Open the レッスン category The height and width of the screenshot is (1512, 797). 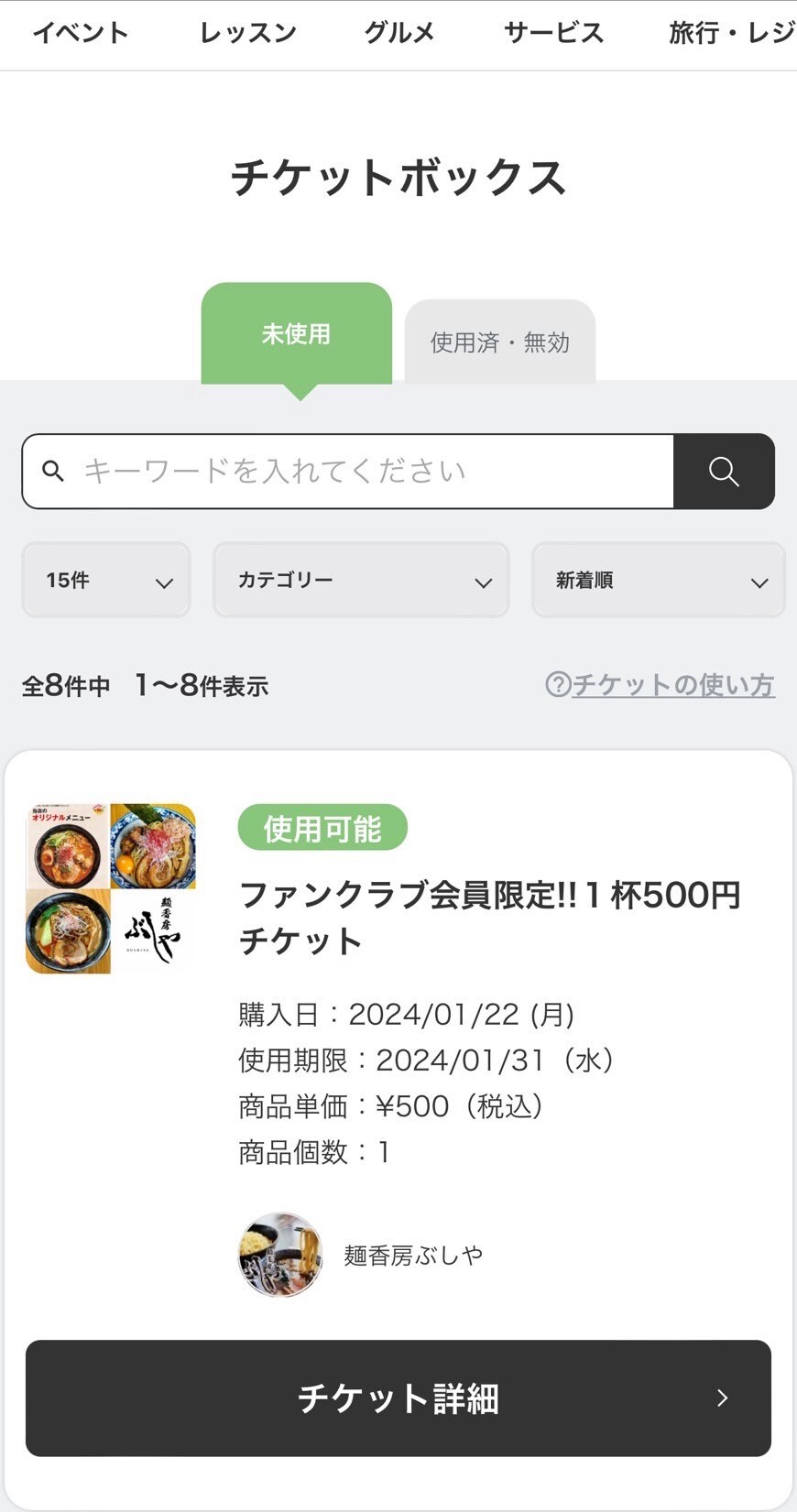[248, 33]
